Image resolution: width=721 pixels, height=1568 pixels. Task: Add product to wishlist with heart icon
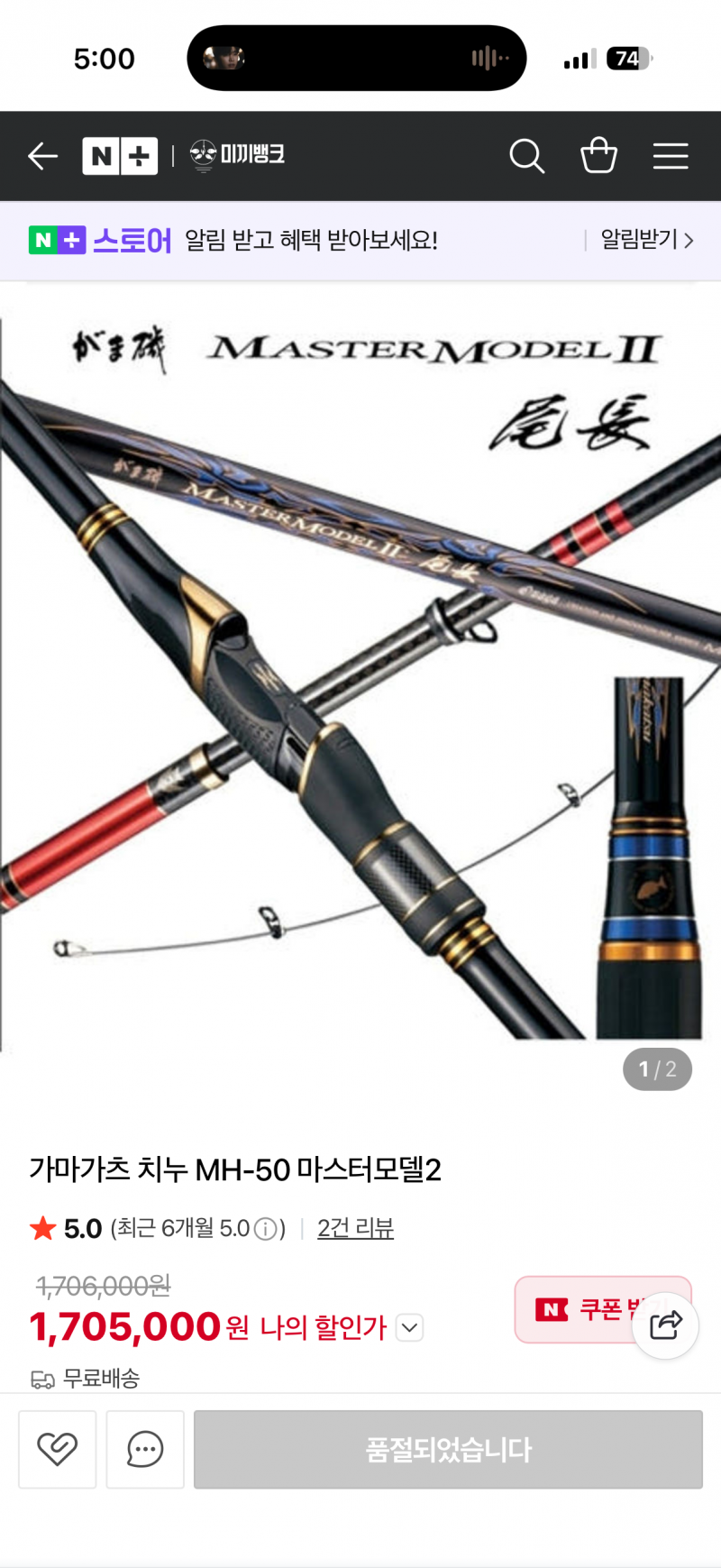click(57, 1449)
